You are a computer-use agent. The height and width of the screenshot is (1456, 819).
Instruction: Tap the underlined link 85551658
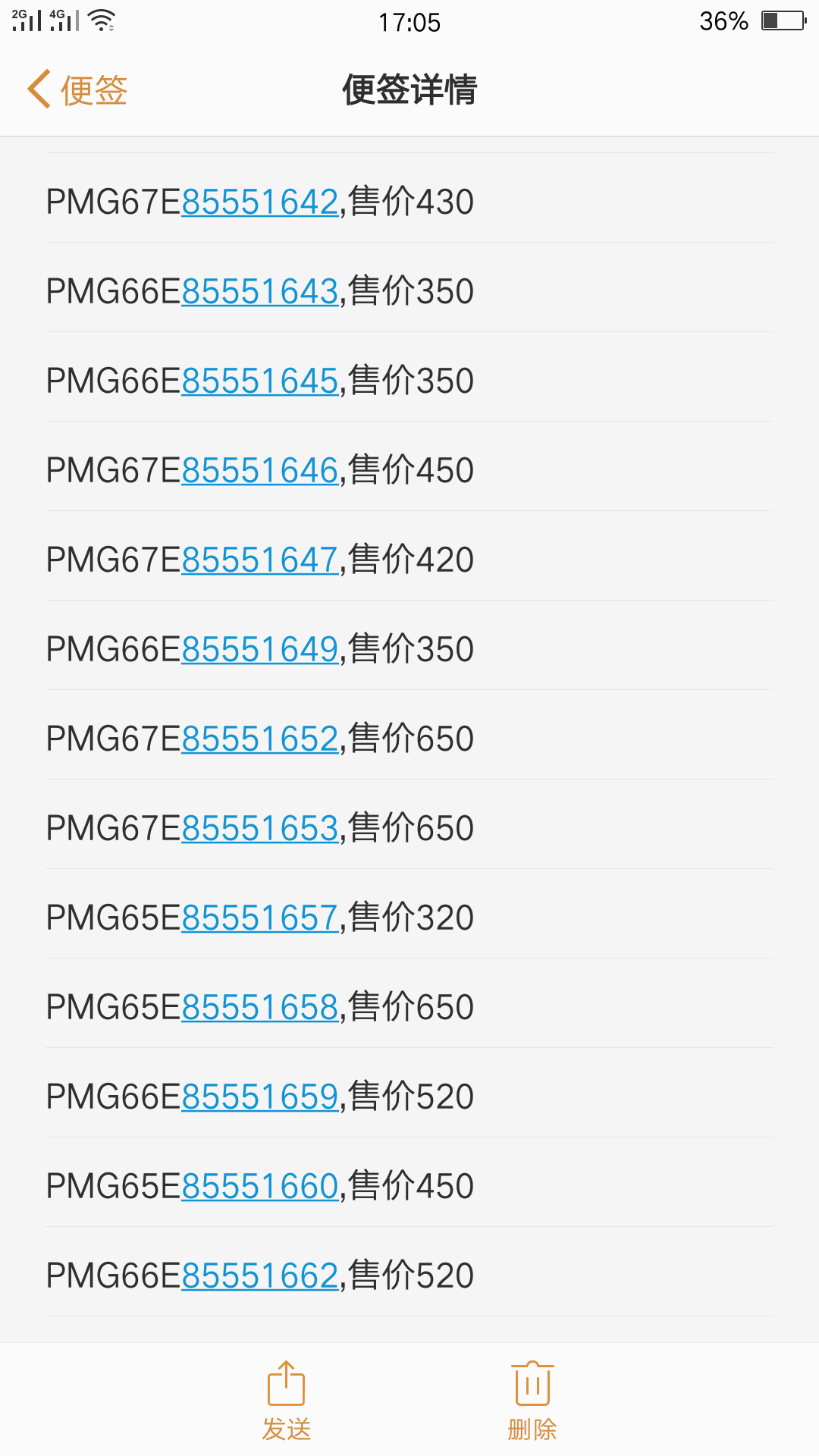click(x=259, y=1008)
